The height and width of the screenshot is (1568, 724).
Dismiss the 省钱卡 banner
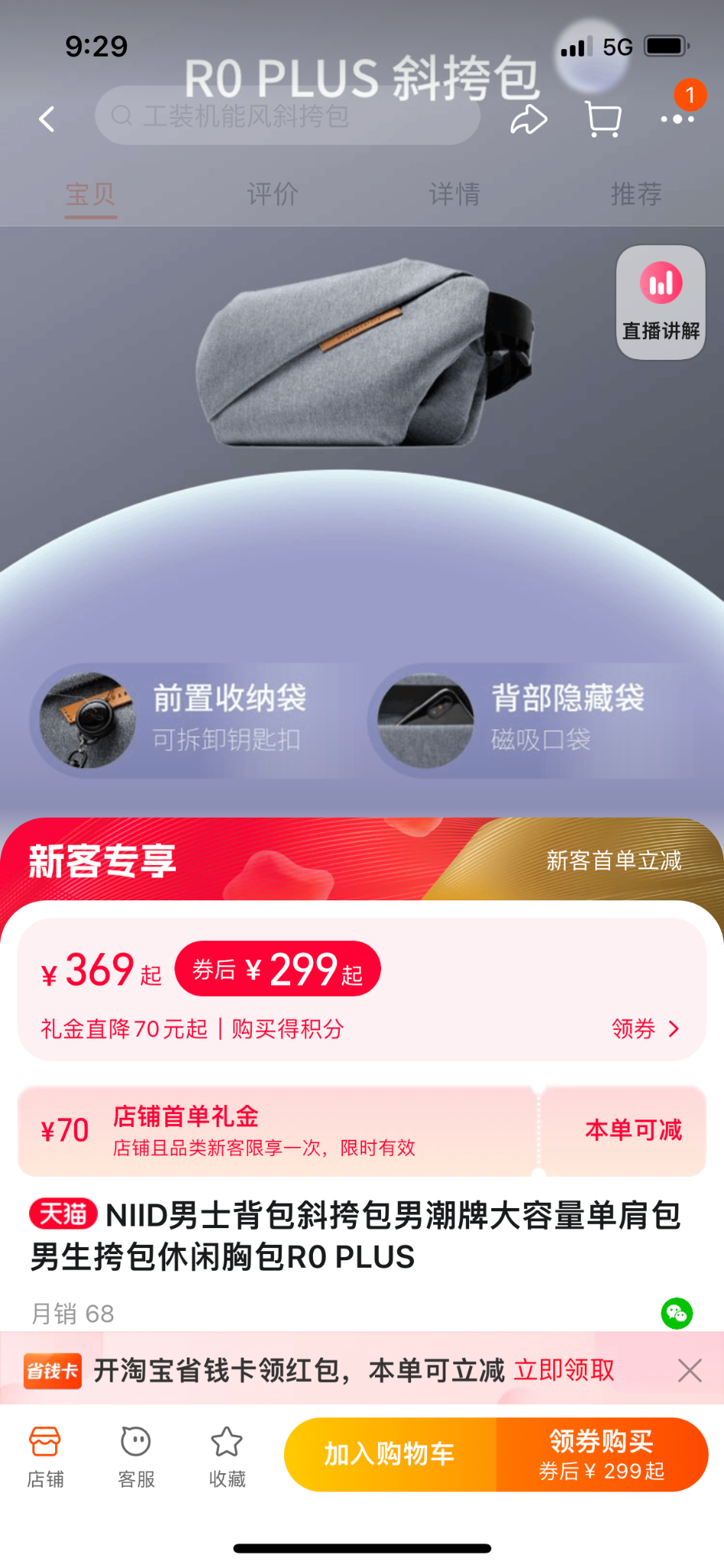[x=690, y=1370]
